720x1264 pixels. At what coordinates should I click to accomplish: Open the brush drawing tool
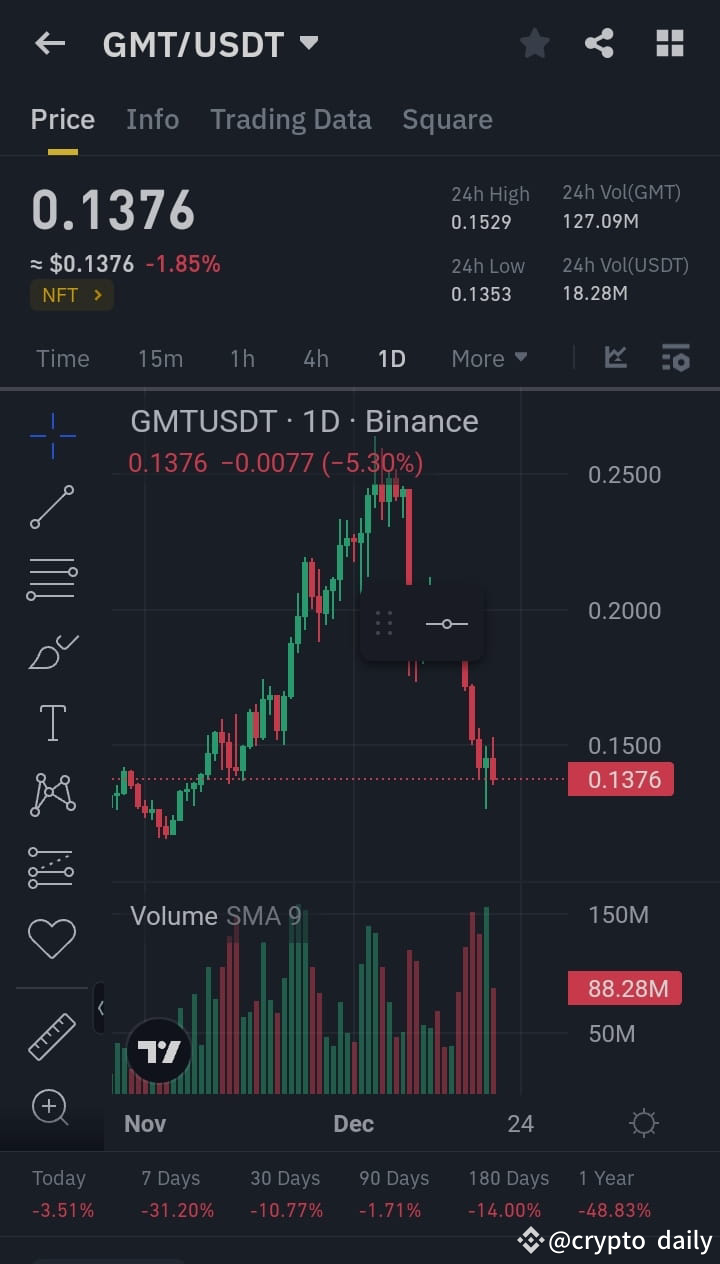pyautogui.click(x=52, y=650)
